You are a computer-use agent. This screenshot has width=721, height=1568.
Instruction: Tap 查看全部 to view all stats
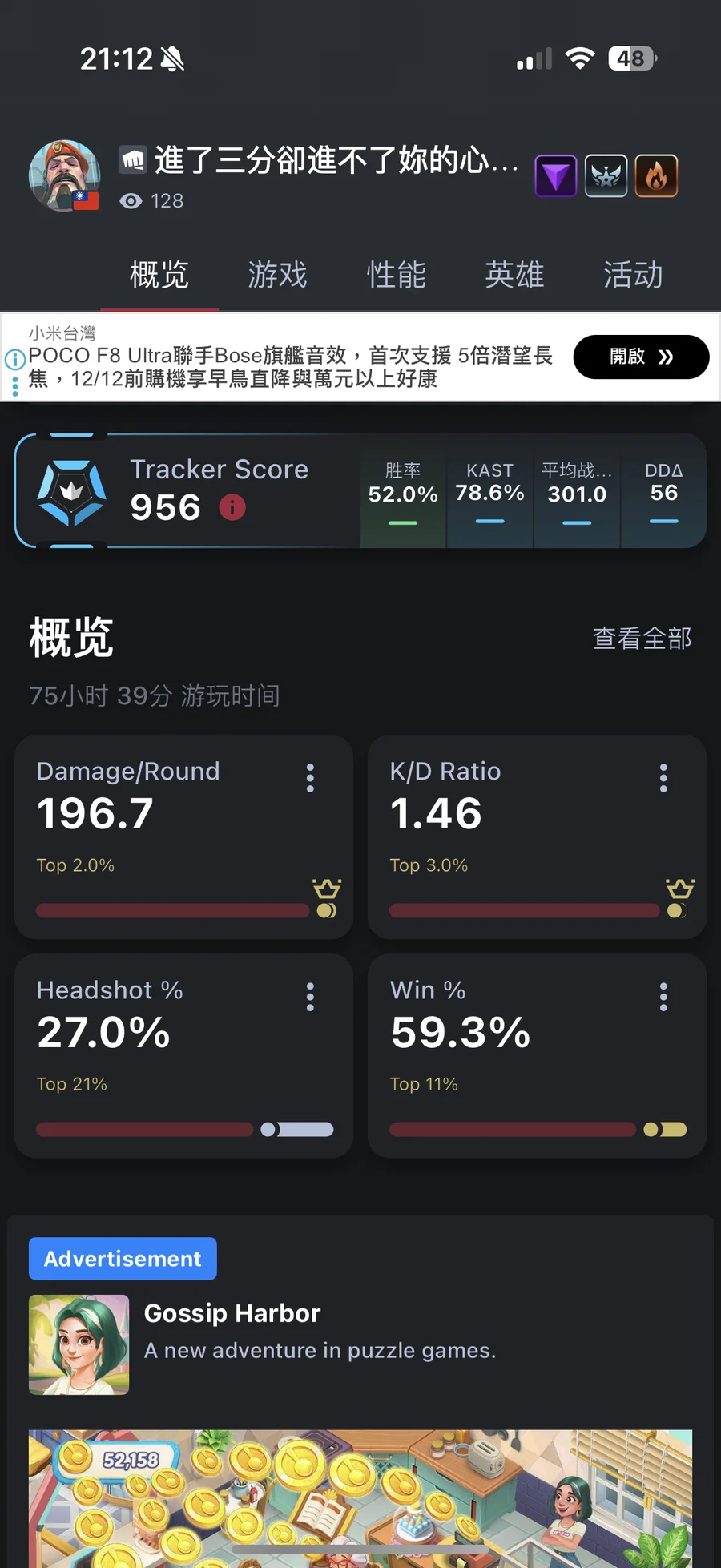pyautogui.click(x=642, y=639)
